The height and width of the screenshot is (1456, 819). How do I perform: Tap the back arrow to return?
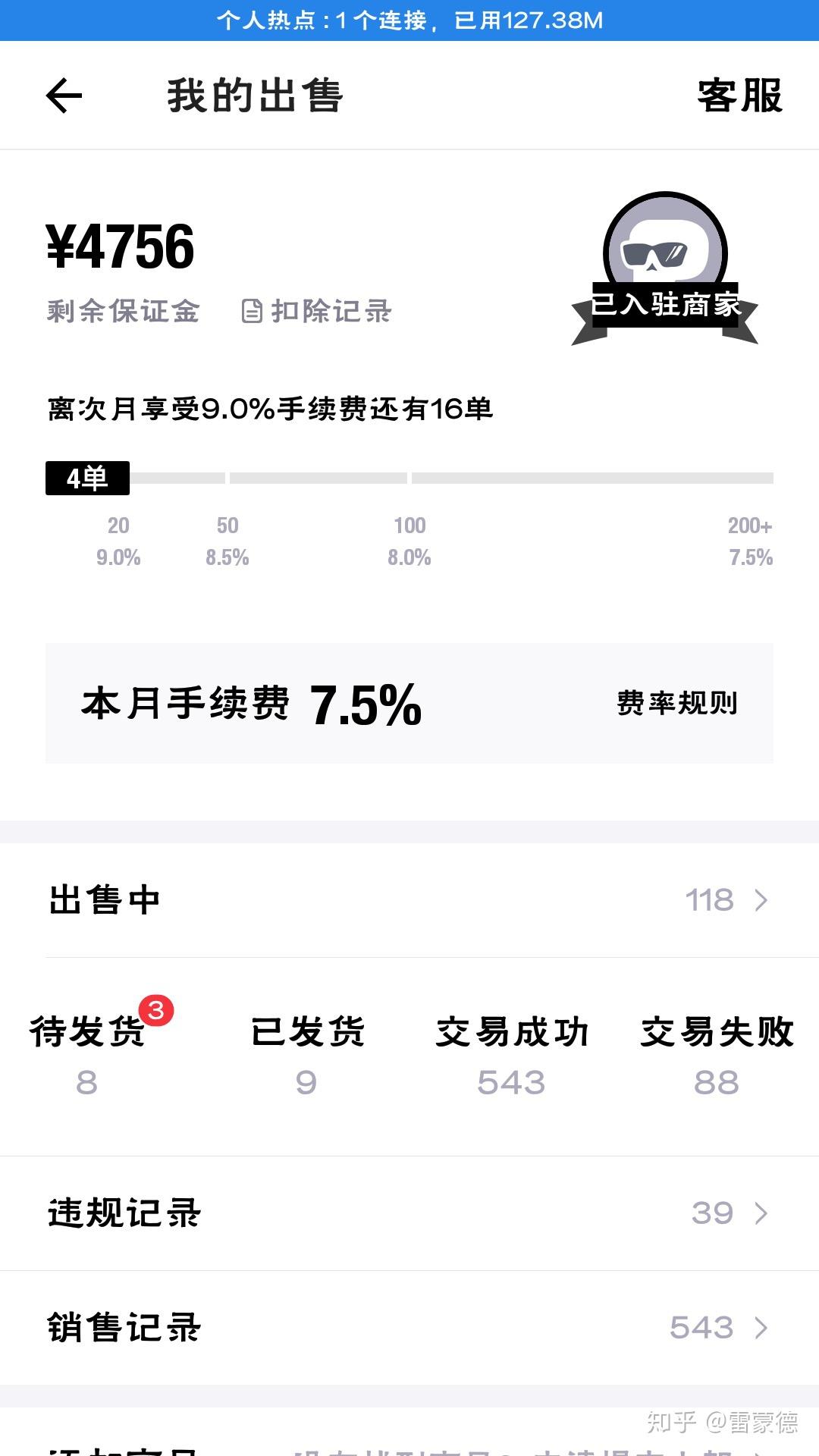pyautogui.click(x=64, y=96)
